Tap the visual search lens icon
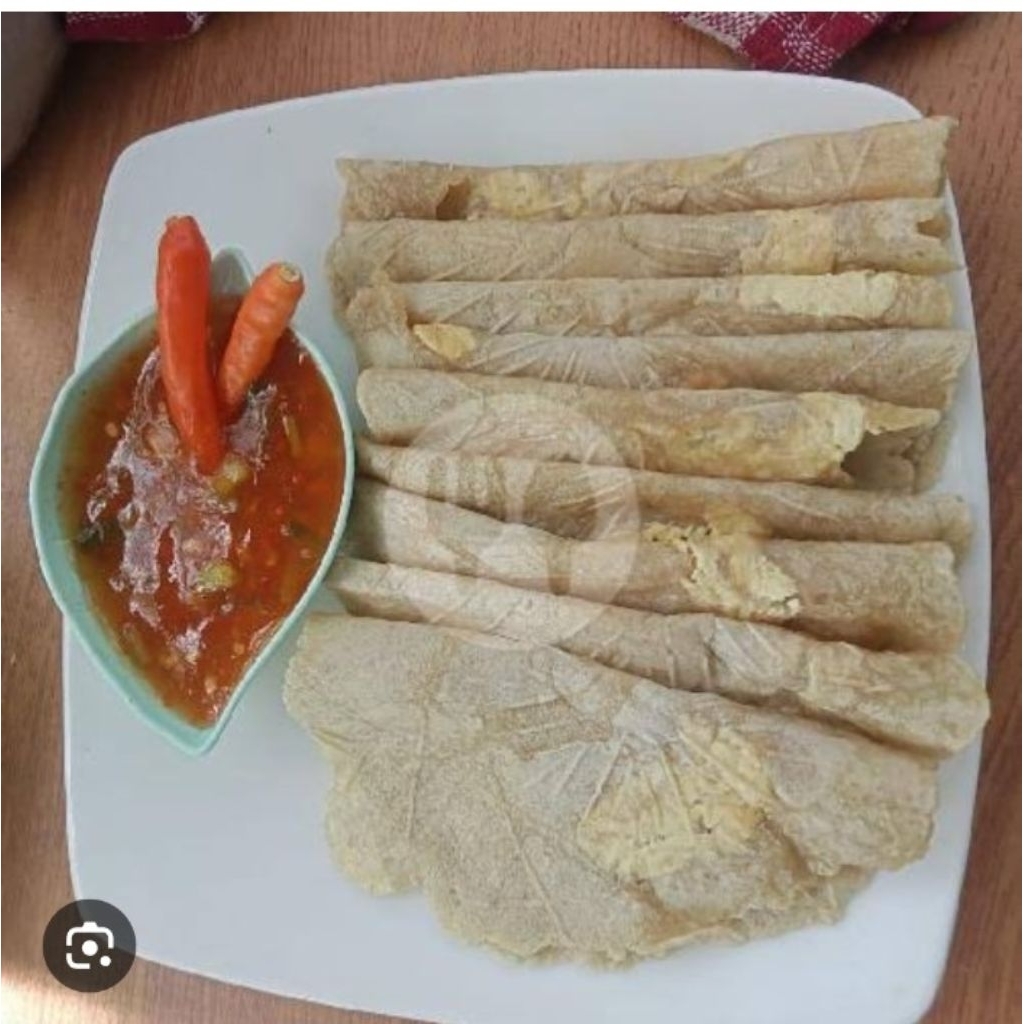This screenshot has width=1024, height=1024. coord(89,945)
